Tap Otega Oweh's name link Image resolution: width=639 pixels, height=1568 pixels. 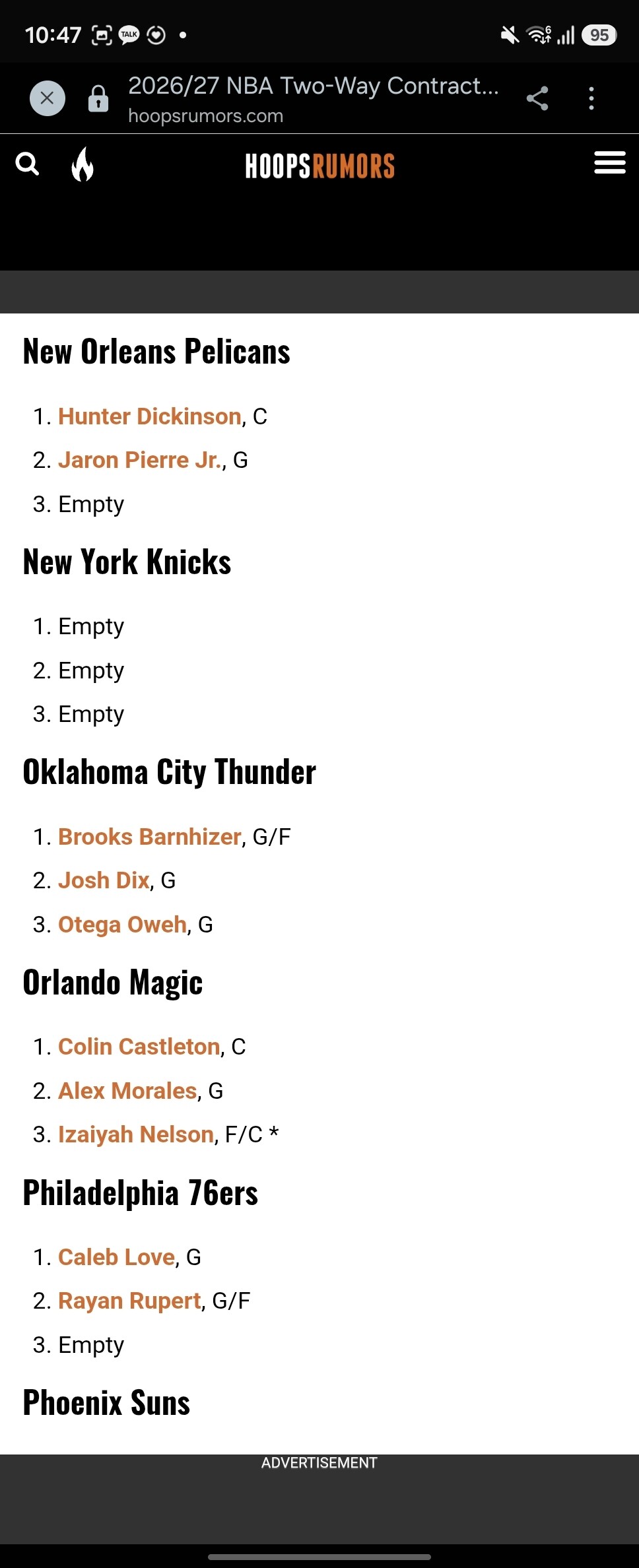pyautogui.click(x=123, y=925)
